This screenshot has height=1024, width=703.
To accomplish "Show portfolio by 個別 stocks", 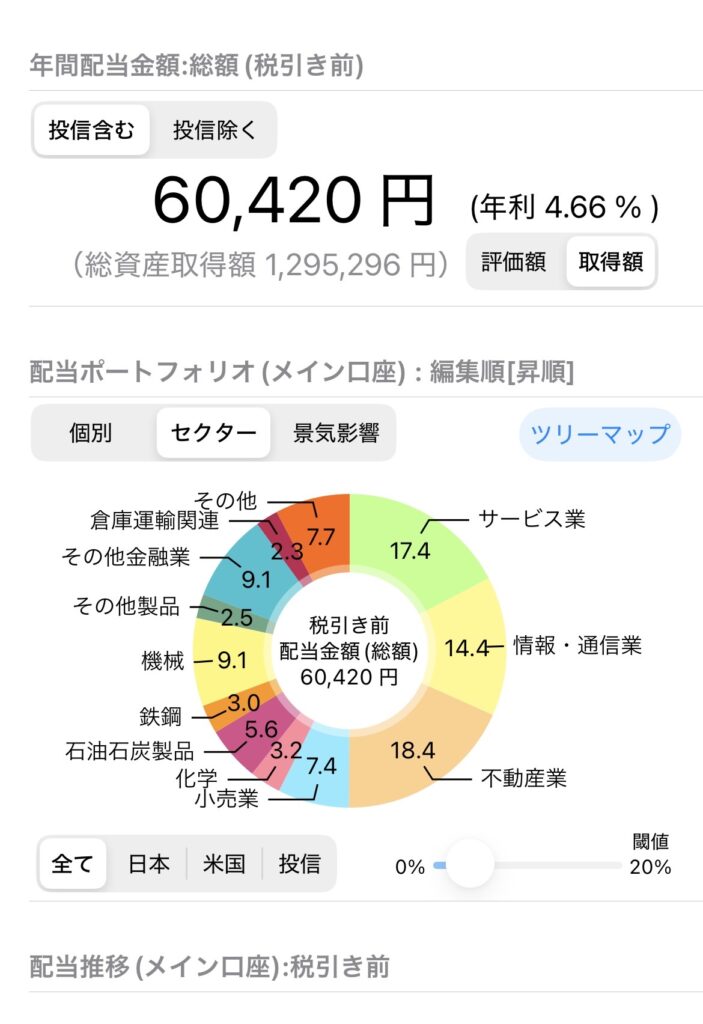I will pos(91,433).
